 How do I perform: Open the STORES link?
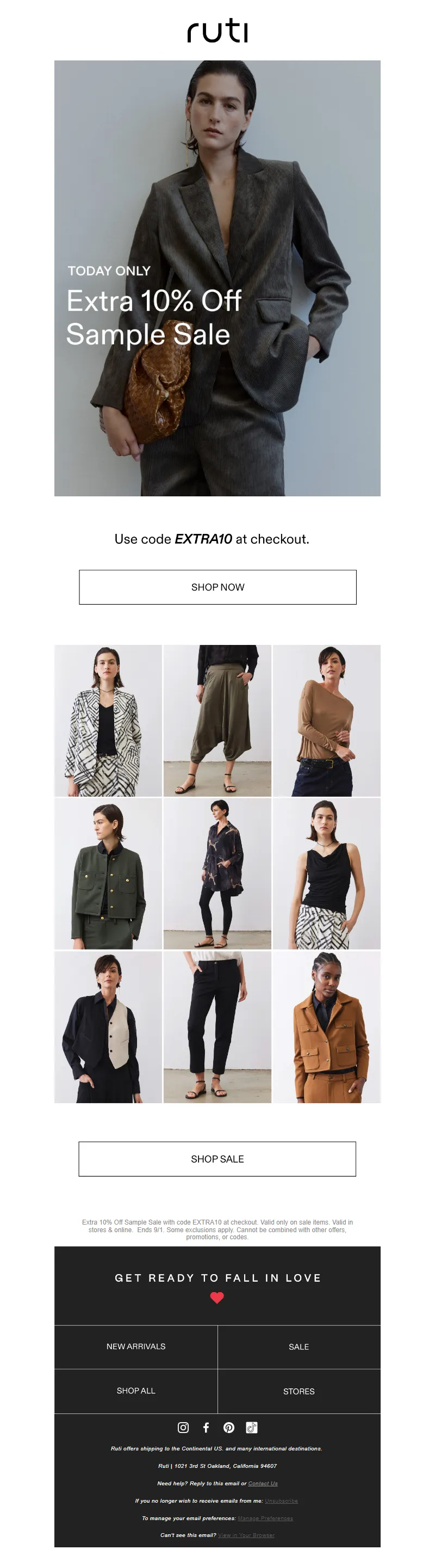(299, 1391)
